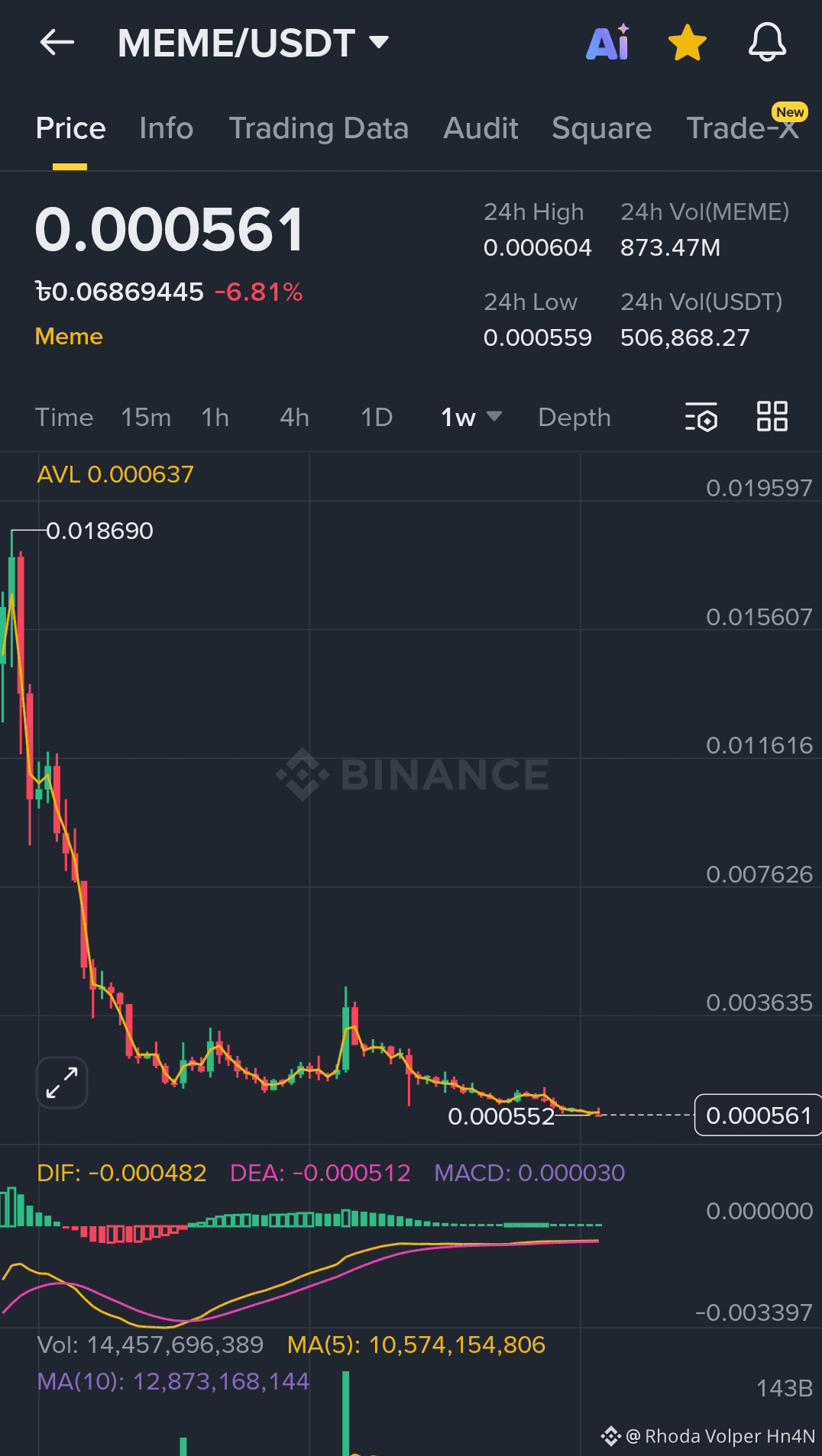Open the Trade-X tab
822x1456 pixels.
(742, 128)
